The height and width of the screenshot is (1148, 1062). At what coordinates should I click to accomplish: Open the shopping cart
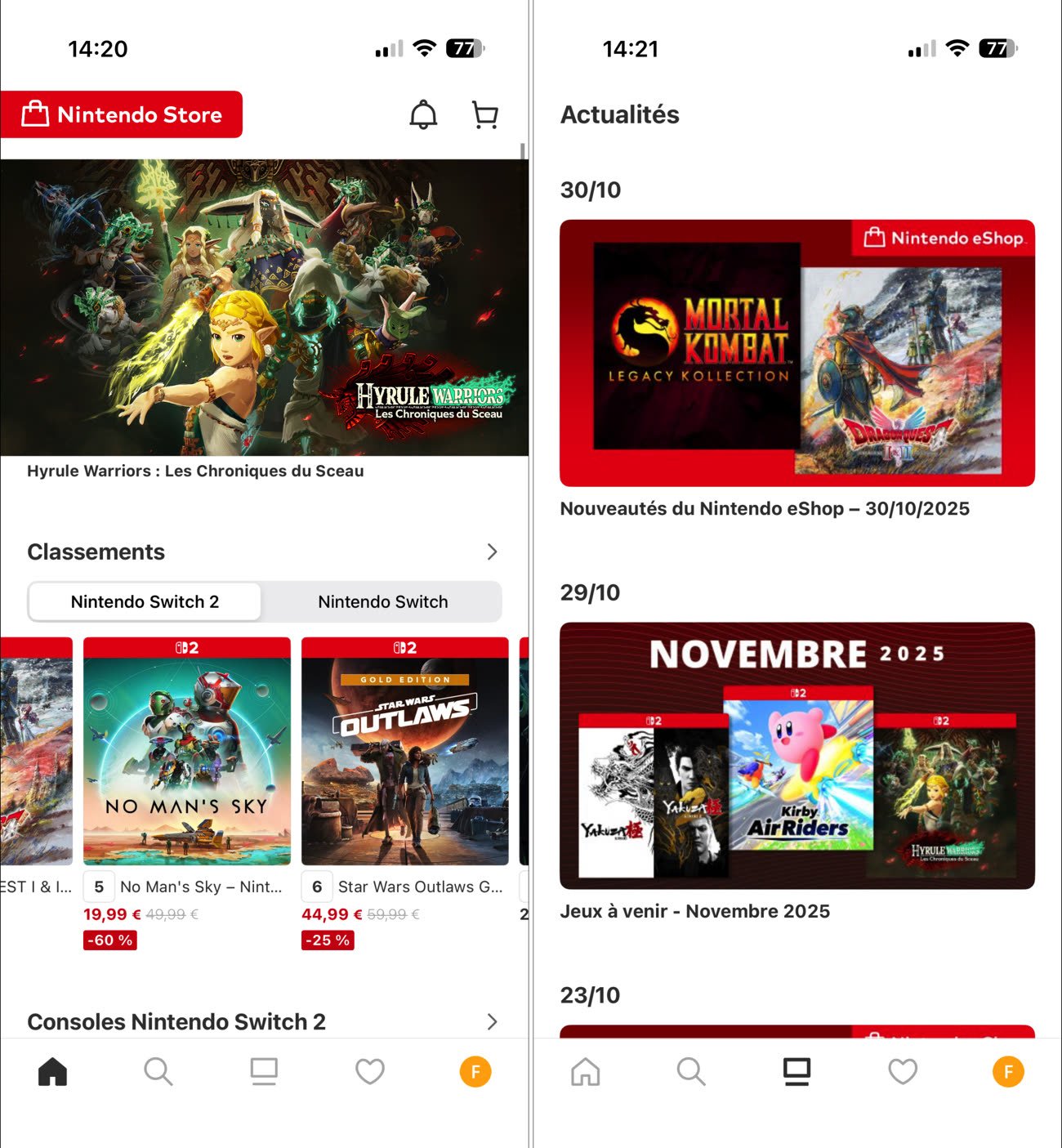485,115
